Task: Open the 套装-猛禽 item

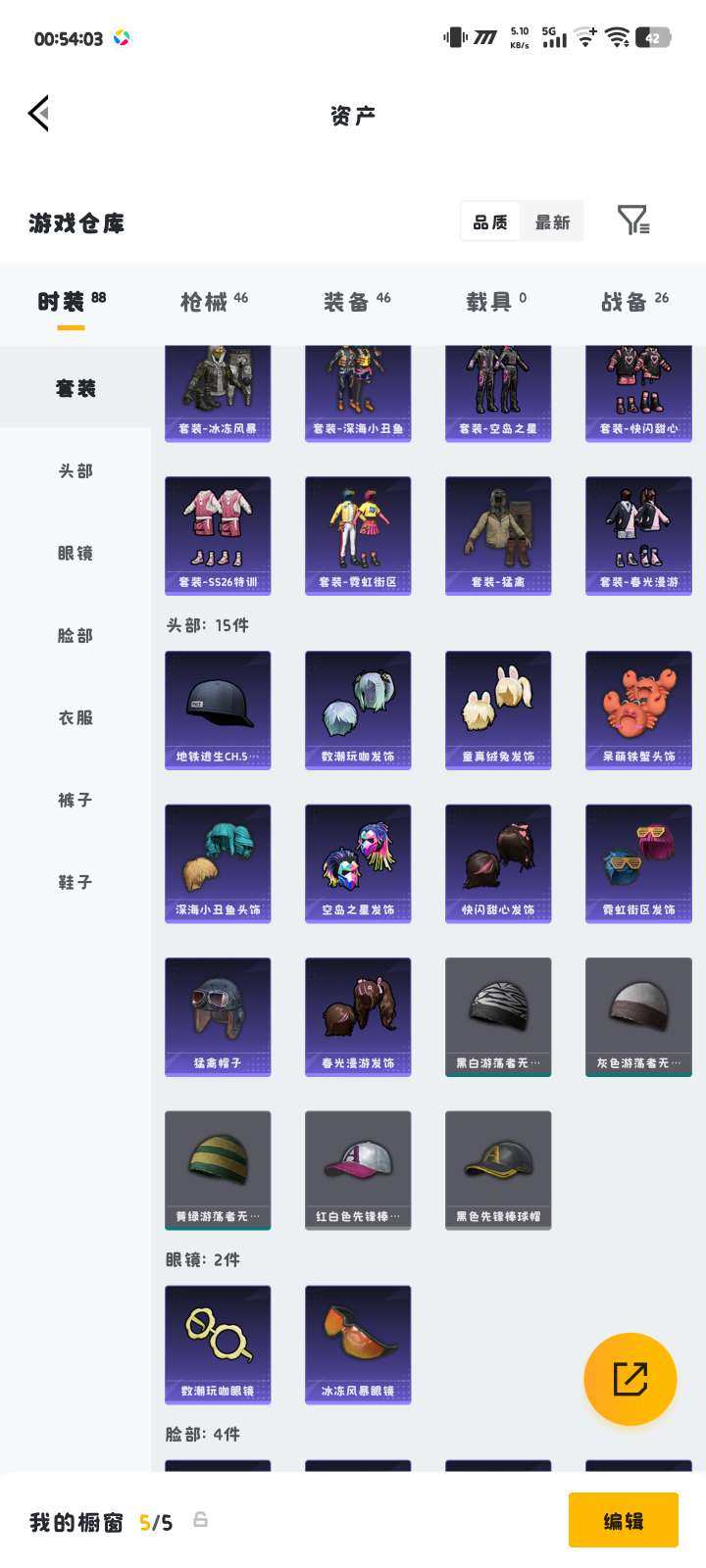Action: coord(498,535)
